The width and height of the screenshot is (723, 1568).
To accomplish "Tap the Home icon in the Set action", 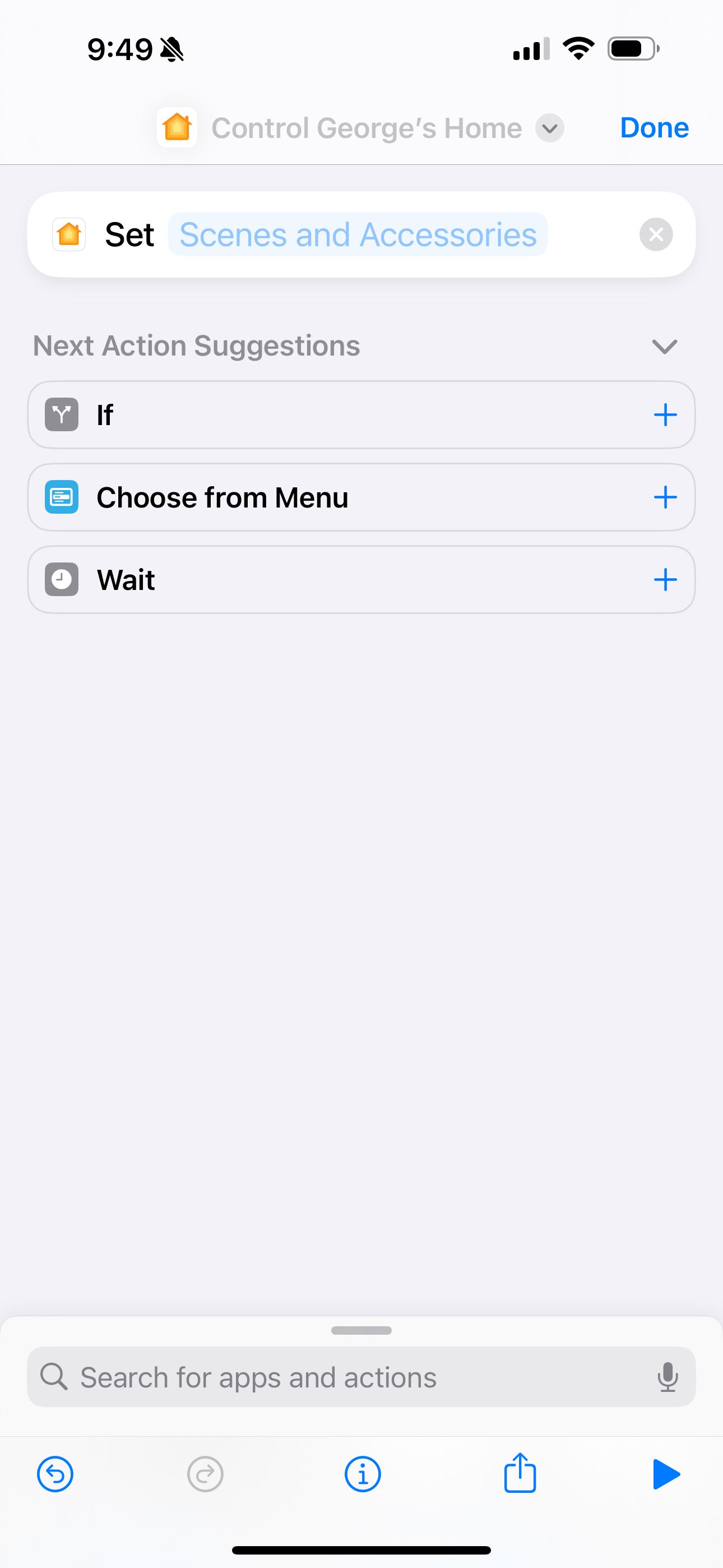I will coord(69,234).
